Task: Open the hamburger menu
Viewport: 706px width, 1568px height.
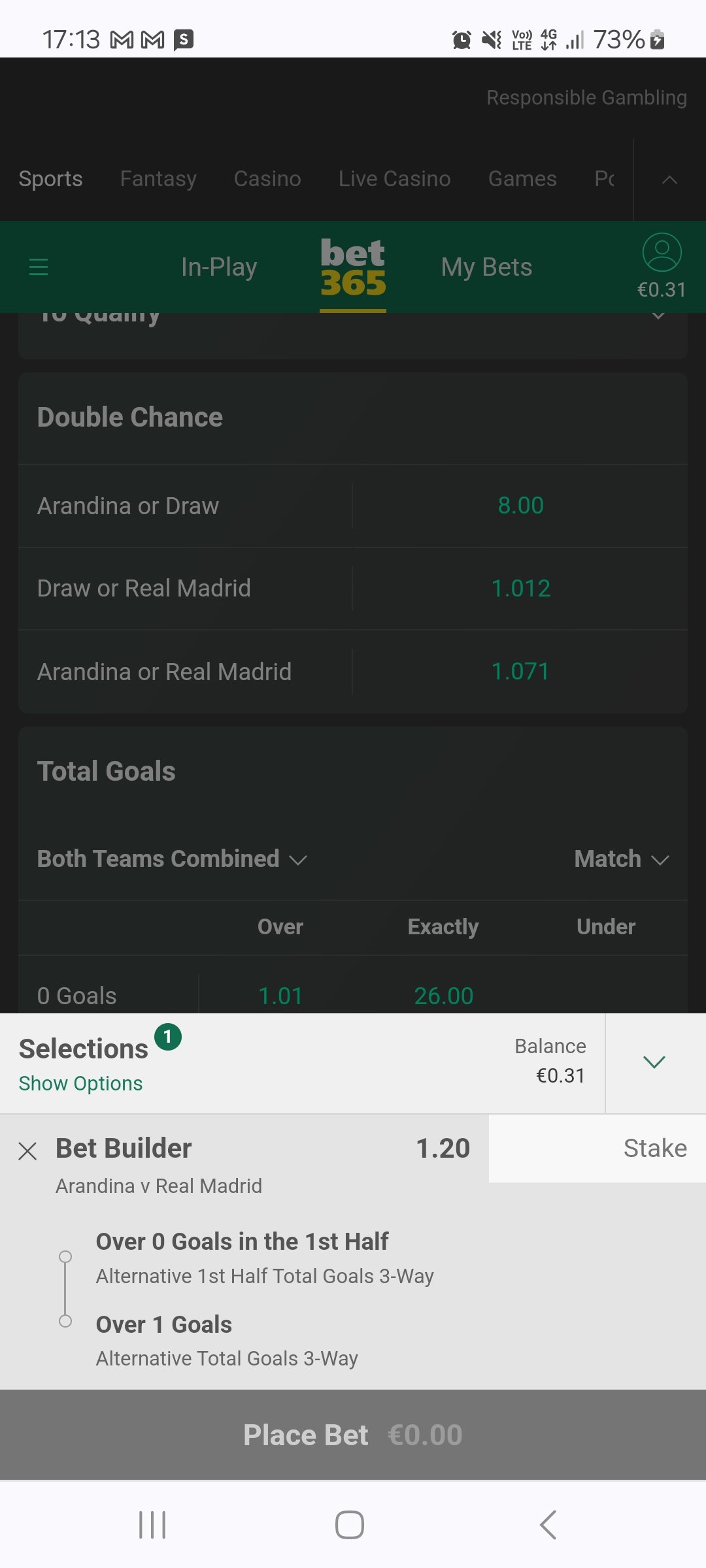Action: coord(39,267)
